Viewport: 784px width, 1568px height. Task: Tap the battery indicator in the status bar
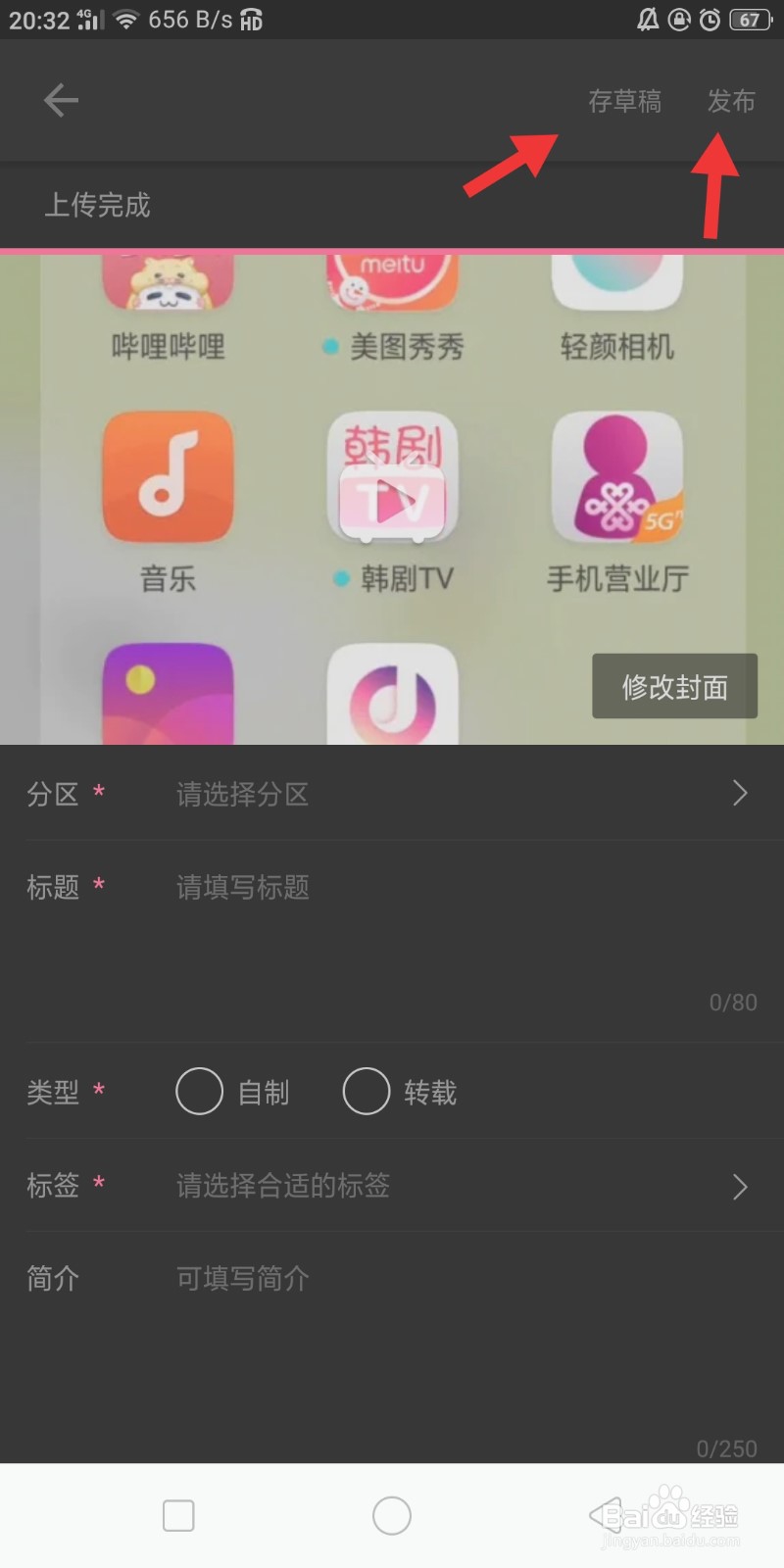coord(750,18)
